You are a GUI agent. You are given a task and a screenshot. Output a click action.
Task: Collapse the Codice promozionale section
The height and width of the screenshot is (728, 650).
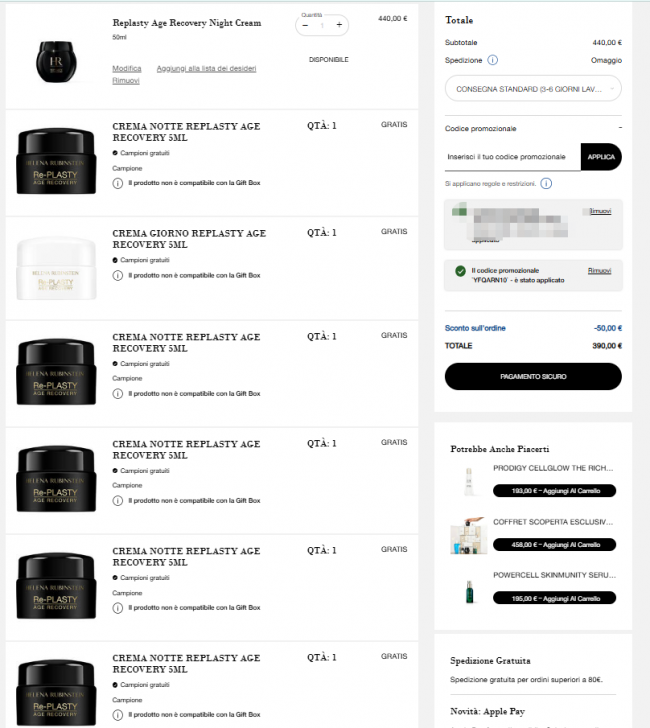620,128
